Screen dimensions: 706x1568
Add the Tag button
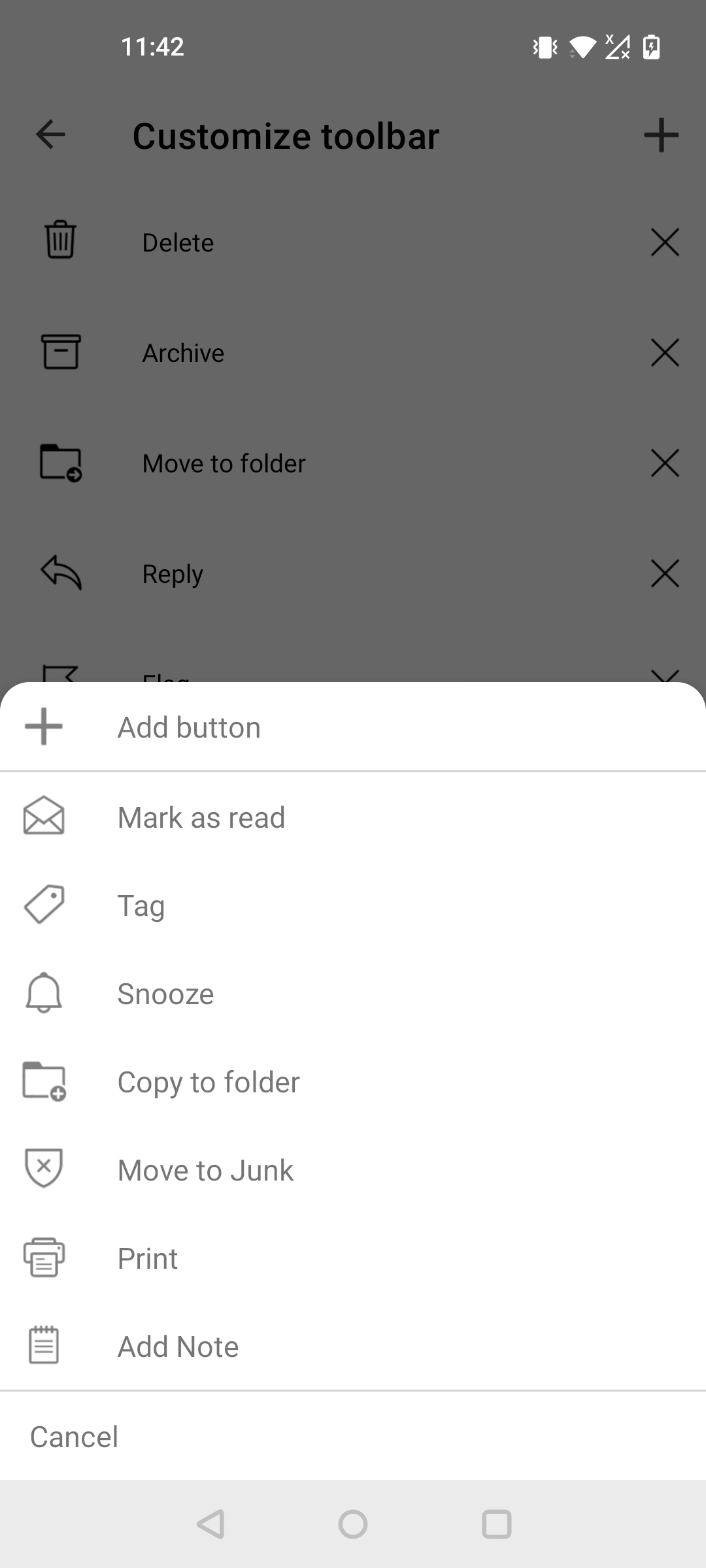point(353,905)
